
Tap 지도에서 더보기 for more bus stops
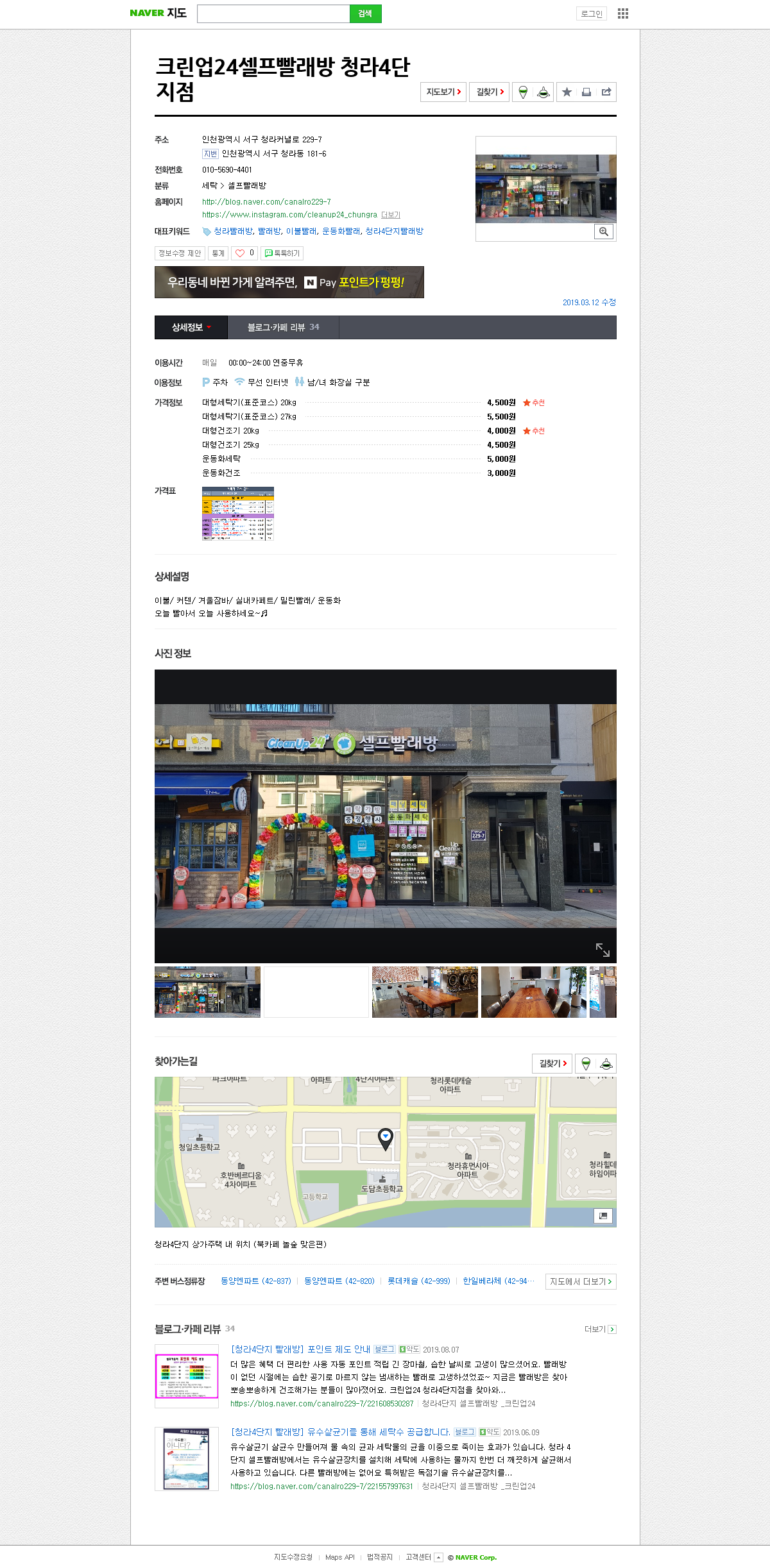[x=581, y=1281]
